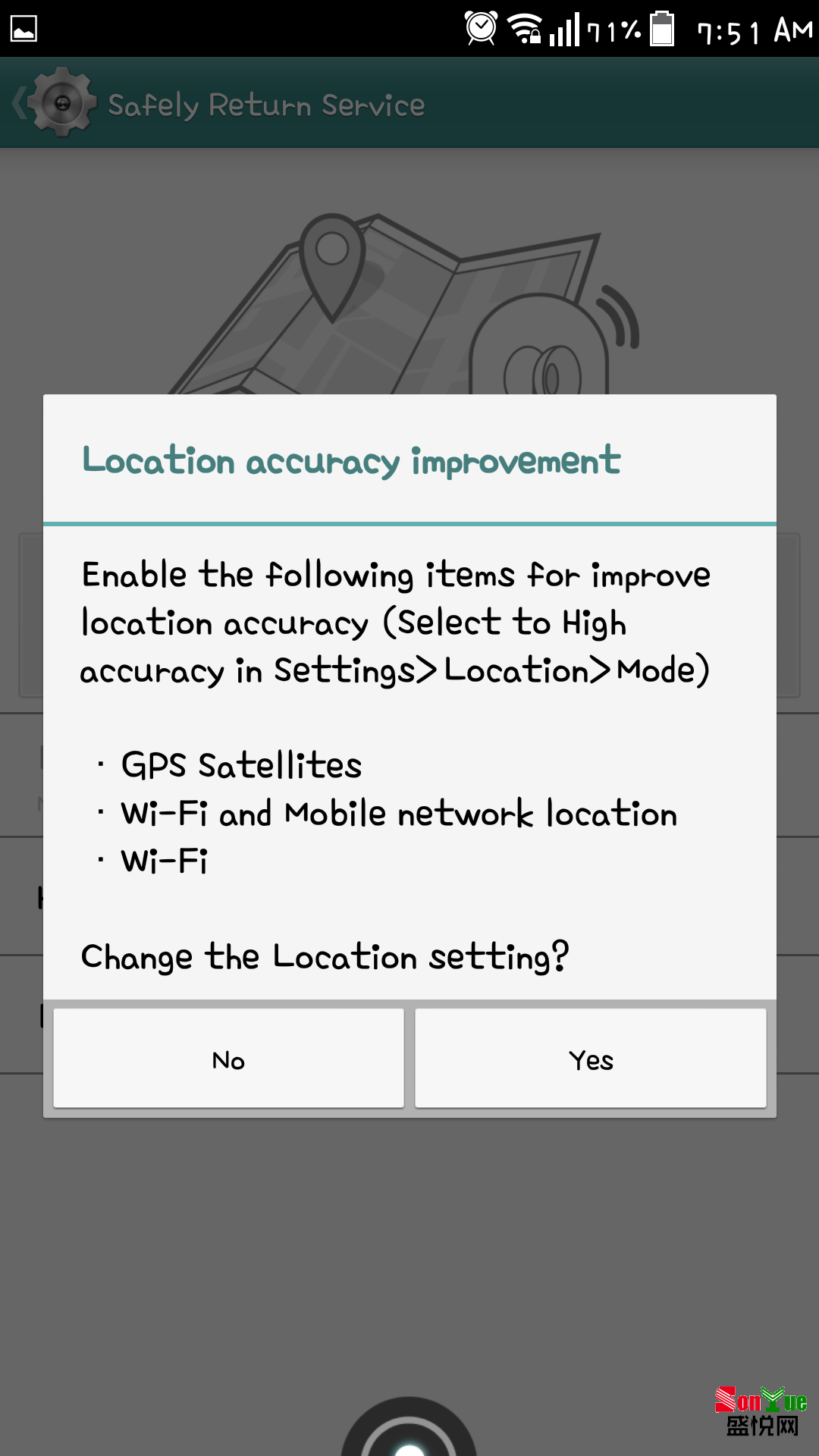Confirm Yes to change the Location setting
The width and height of the screenshot is (819, 1456).
(x=591, y=1059)
